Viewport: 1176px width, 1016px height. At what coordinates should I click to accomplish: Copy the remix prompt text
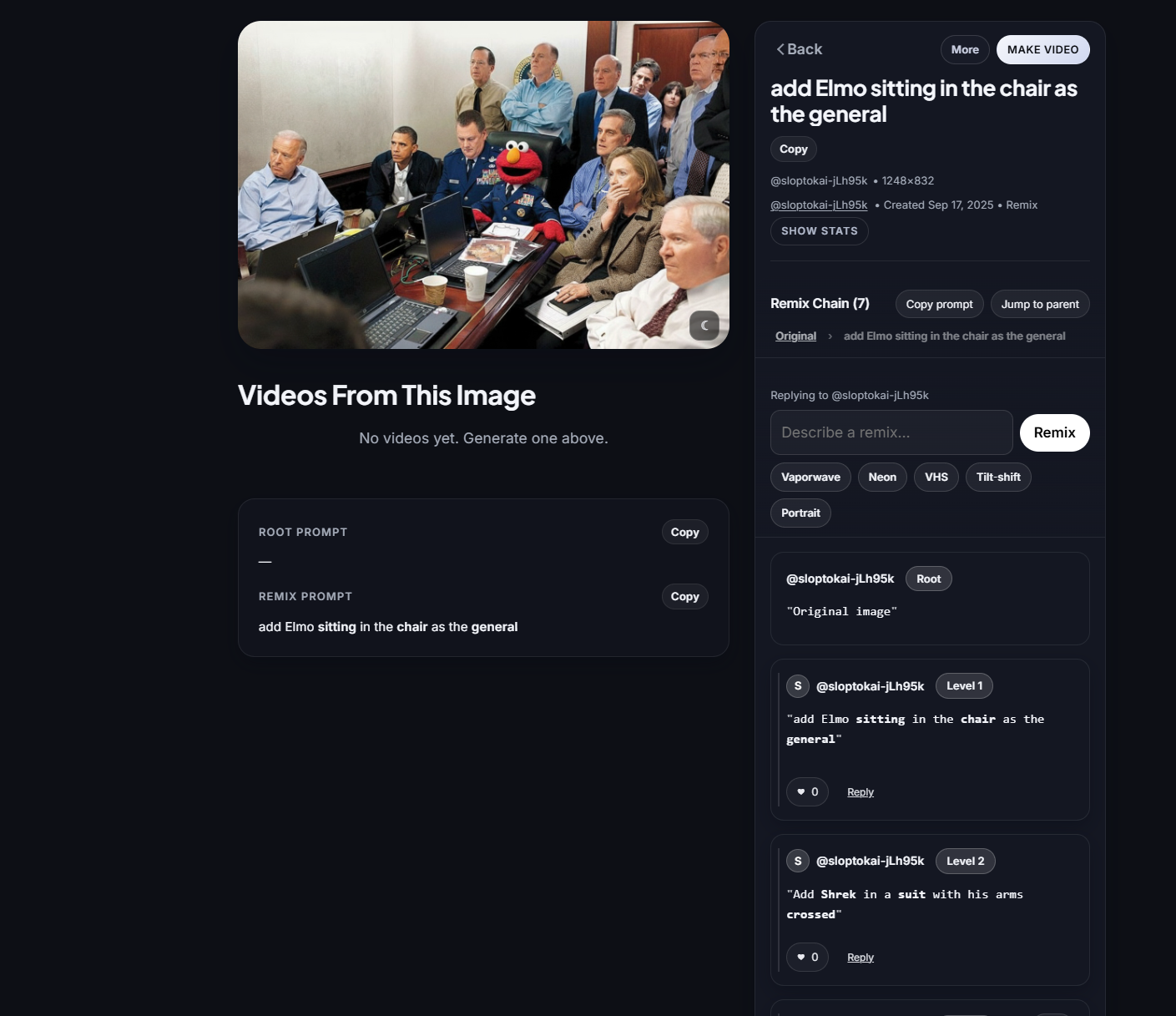684,596
